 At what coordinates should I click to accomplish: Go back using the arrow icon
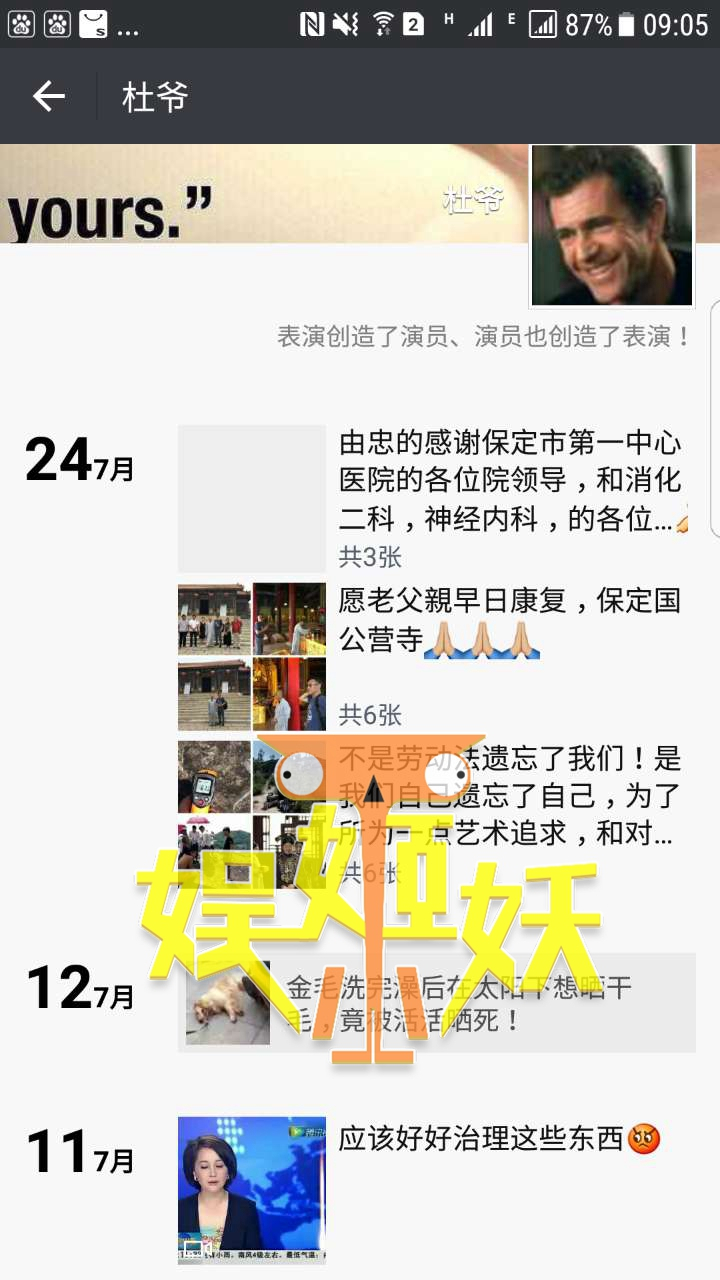point(48,97)
